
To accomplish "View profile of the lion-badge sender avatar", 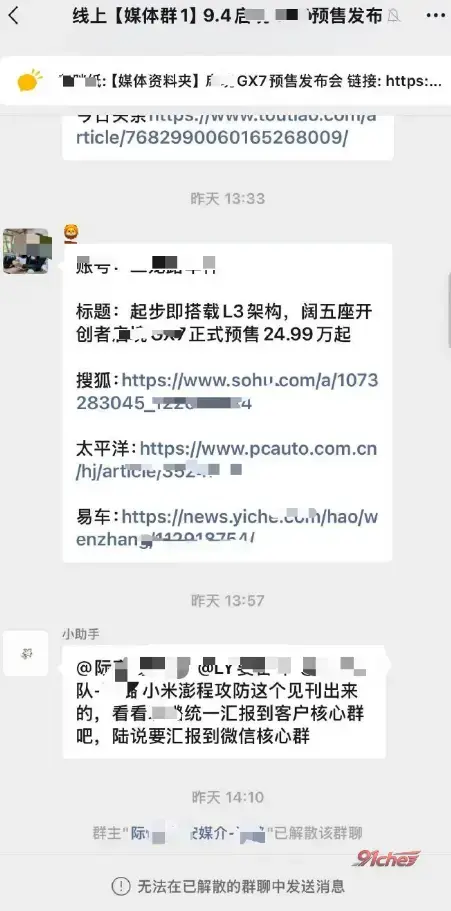I will [x=26, y=251].
